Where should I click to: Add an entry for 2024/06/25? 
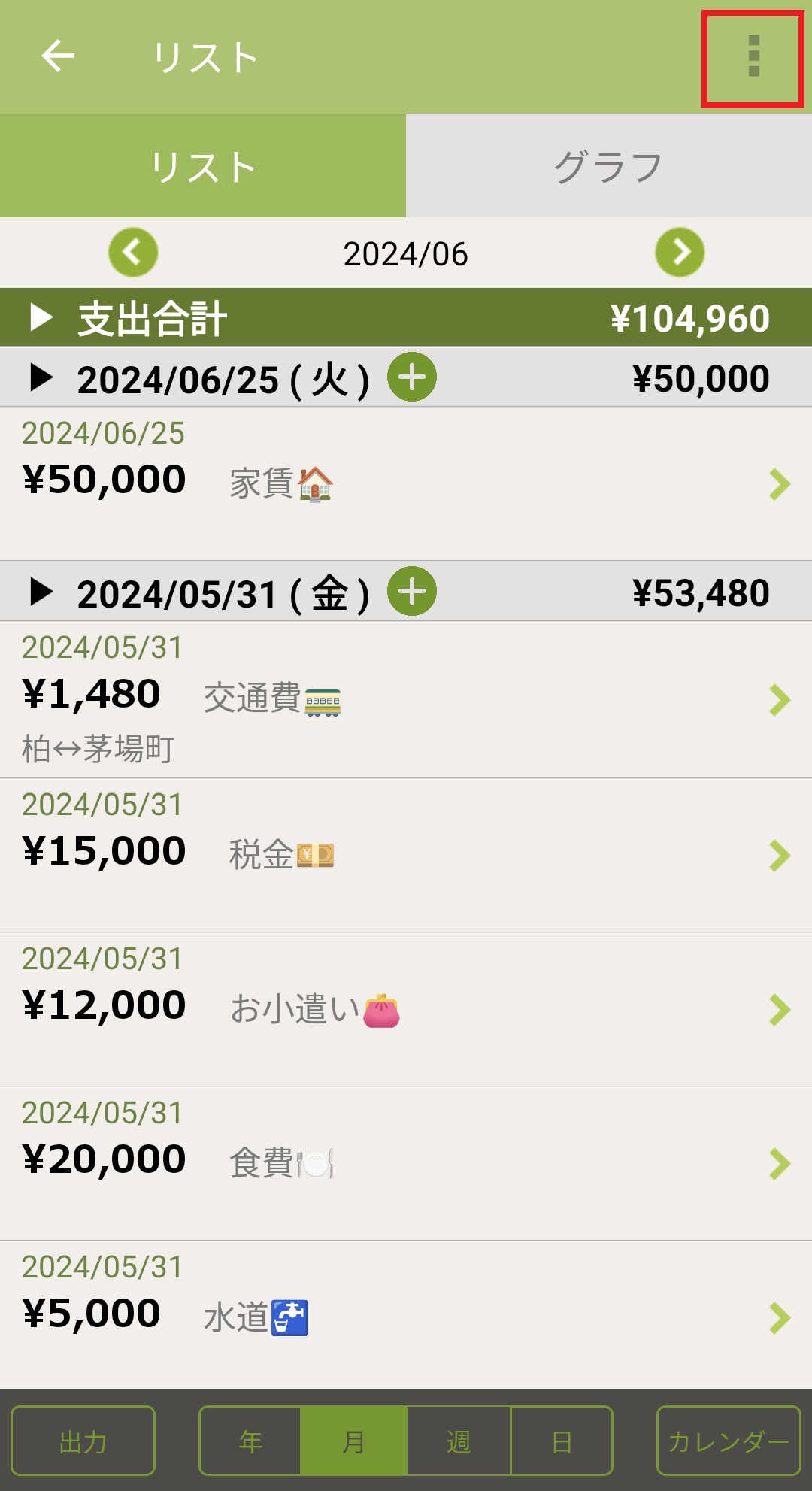[412, 377]
